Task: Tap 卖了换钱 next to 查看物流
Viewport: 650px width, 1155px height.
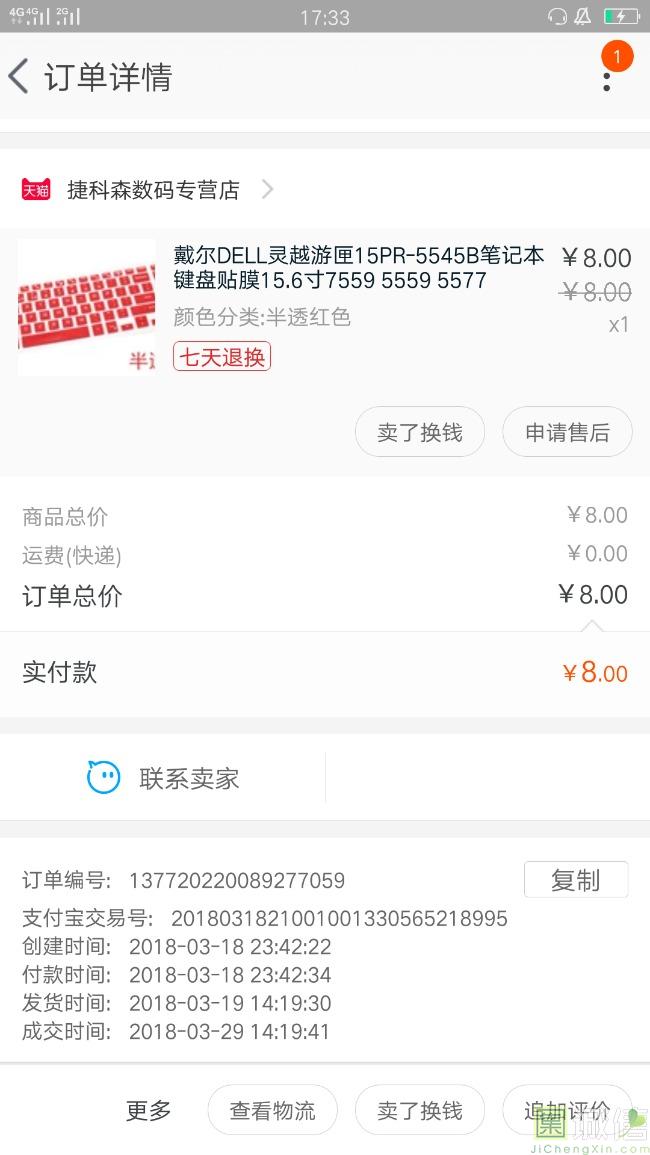Action: [x=420, y=1110]
